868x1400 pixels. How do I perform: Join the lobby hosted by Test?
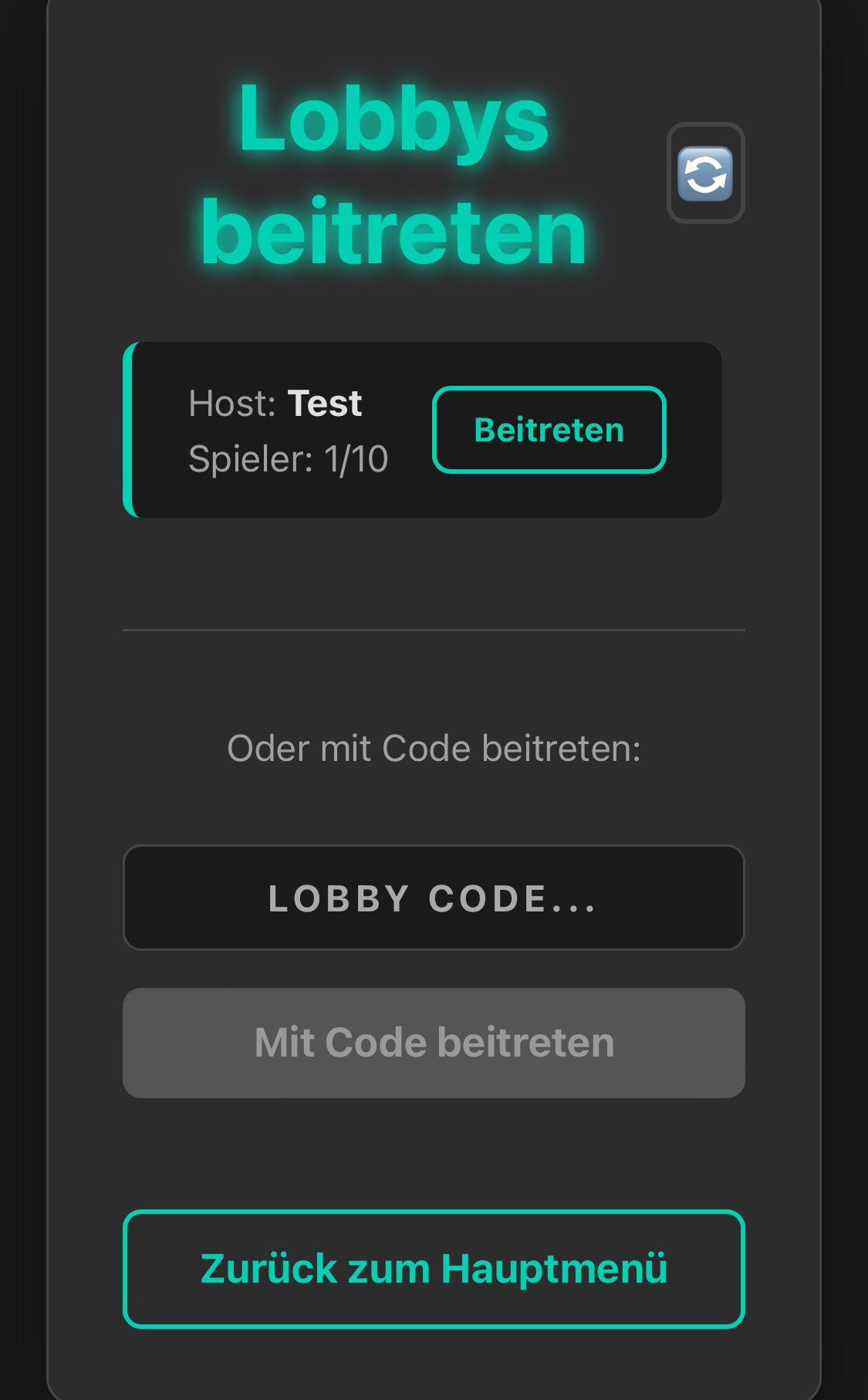pyautogui.click(x=549, y=430)
